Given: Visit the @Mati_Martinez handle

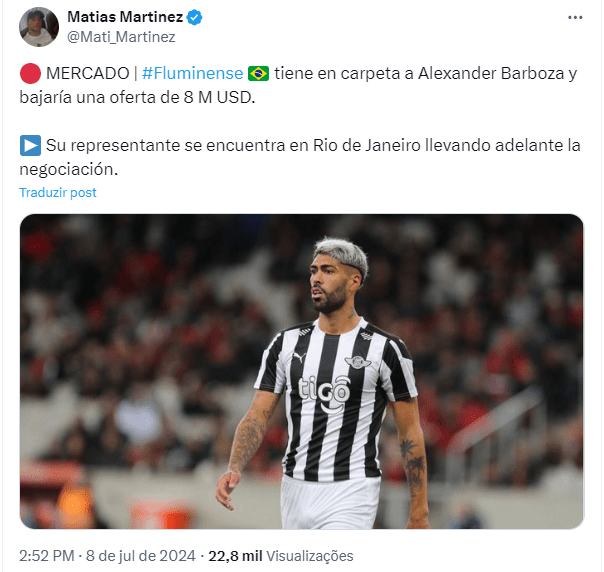Looking at the screenshot, I should [121, 37].
